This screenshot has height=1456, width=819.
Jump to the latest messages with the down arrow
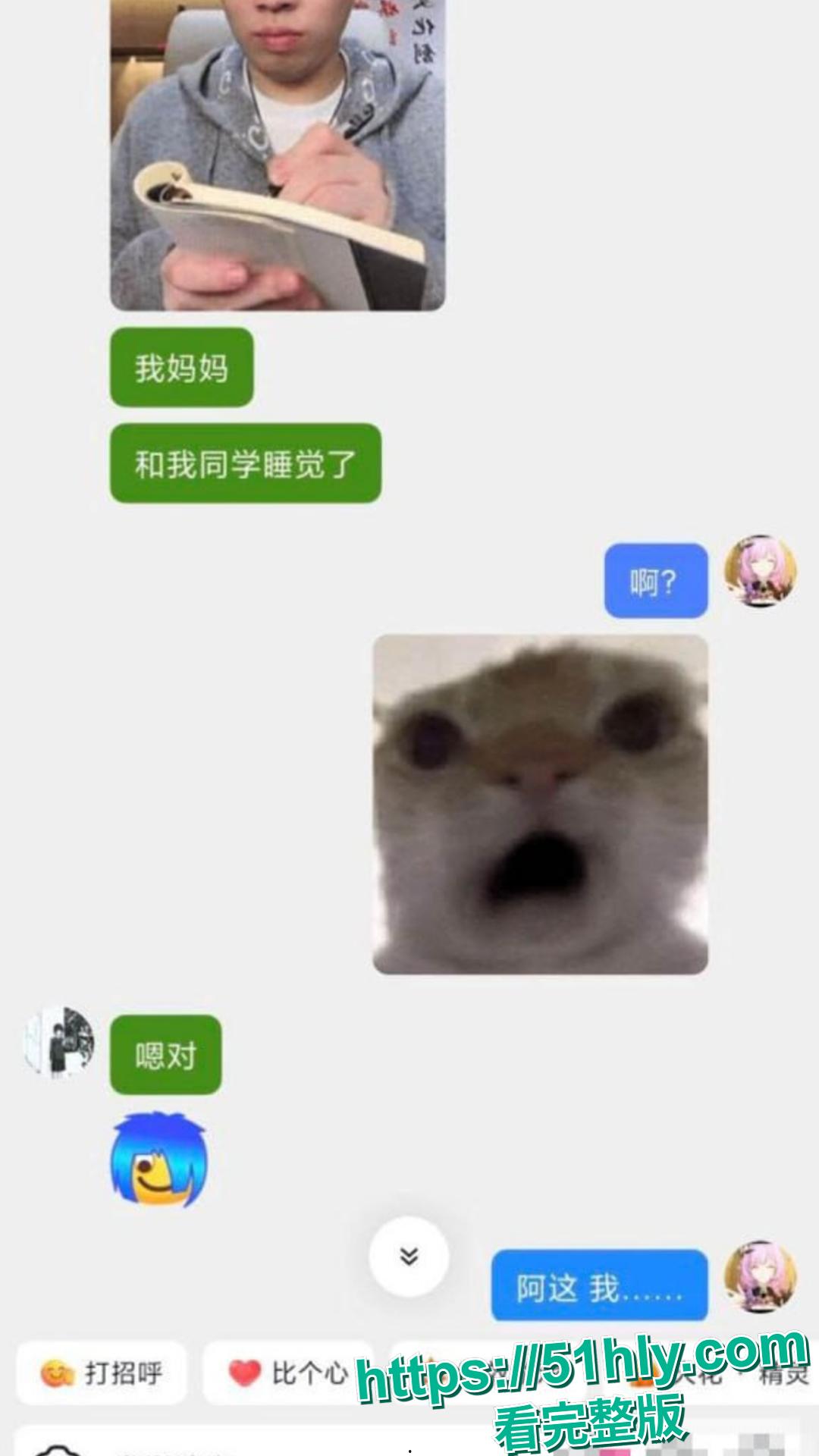(x=409, y=1257)
